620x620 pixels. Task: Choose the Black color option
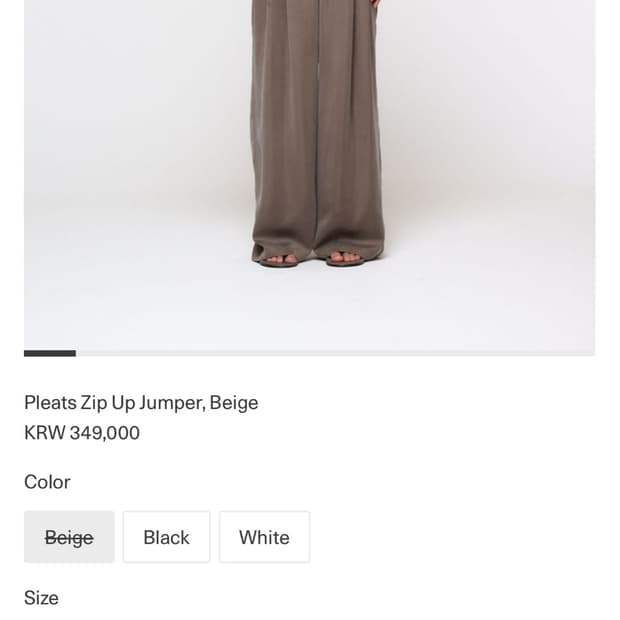(x=166, y=537)
